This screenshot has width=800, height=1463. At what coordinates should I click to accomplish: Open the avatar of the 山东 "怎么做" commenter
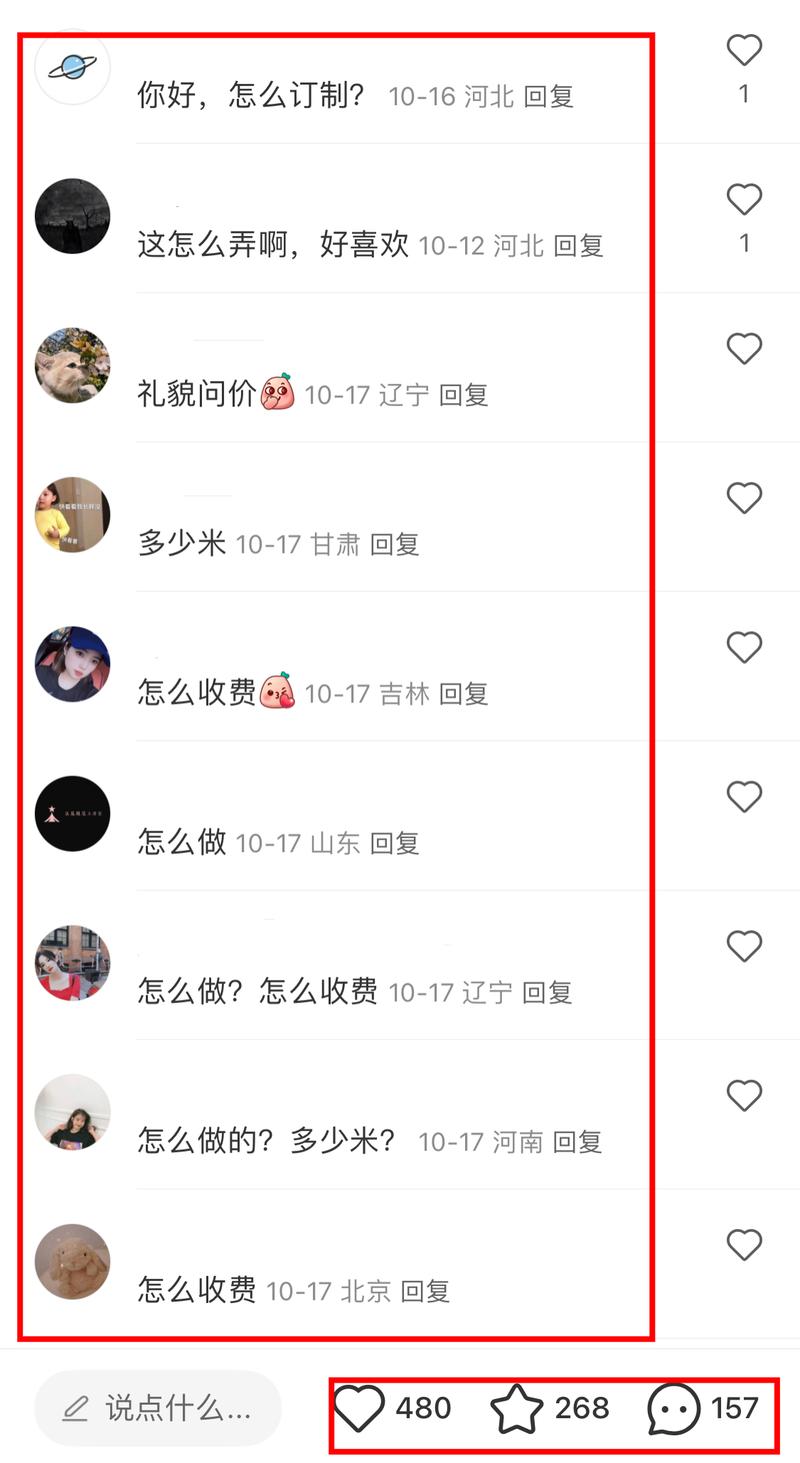click(72, 813)
